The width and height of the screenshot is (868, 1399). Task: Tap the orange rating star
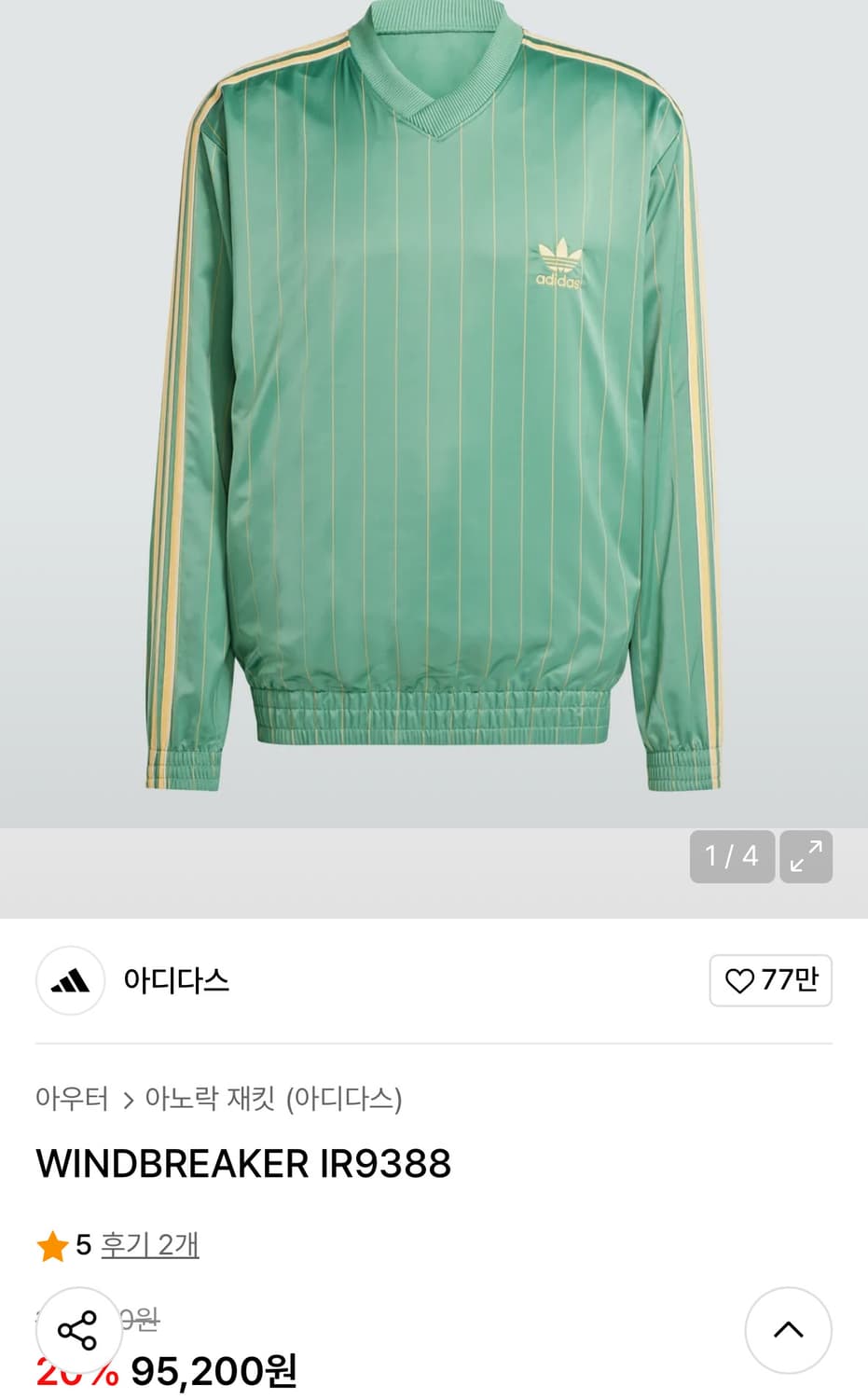point(53,1244)
